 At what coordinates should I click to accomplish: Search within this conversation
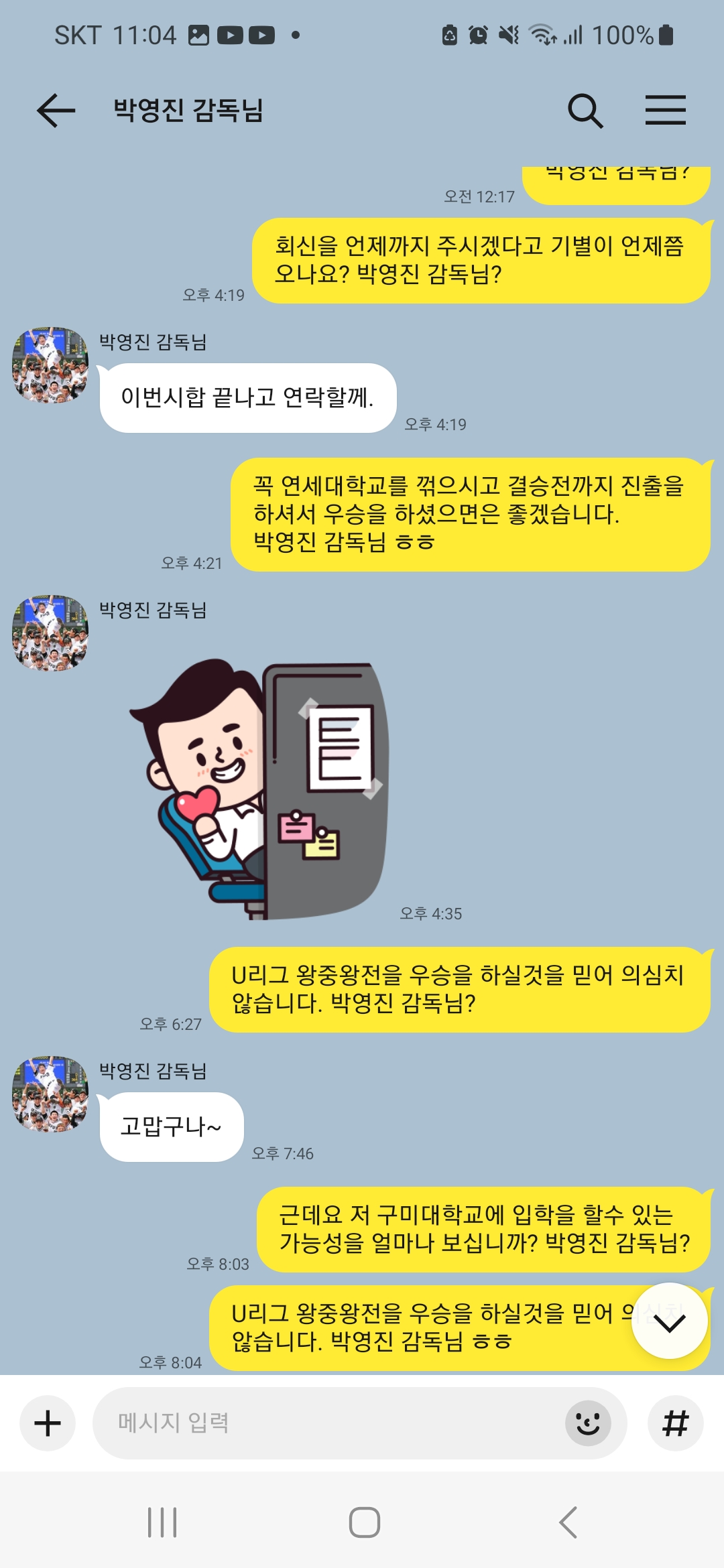point(585,111)
